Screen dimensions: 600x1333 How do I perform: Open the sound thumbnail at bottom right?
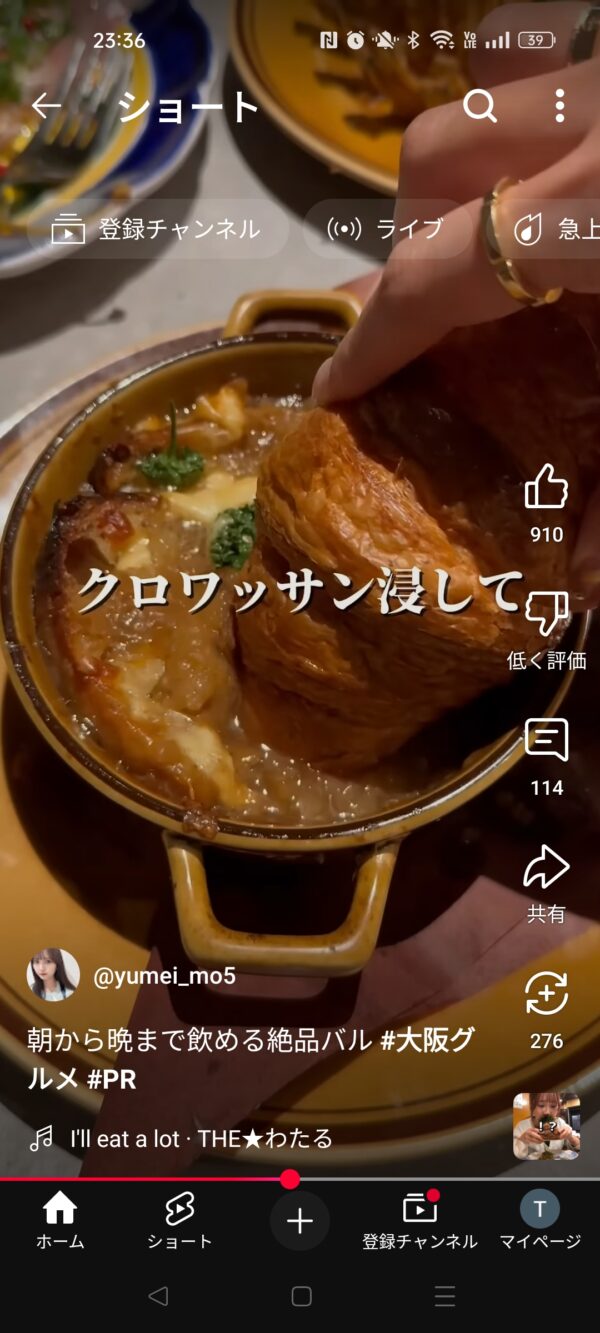(x=546, y=1126)
